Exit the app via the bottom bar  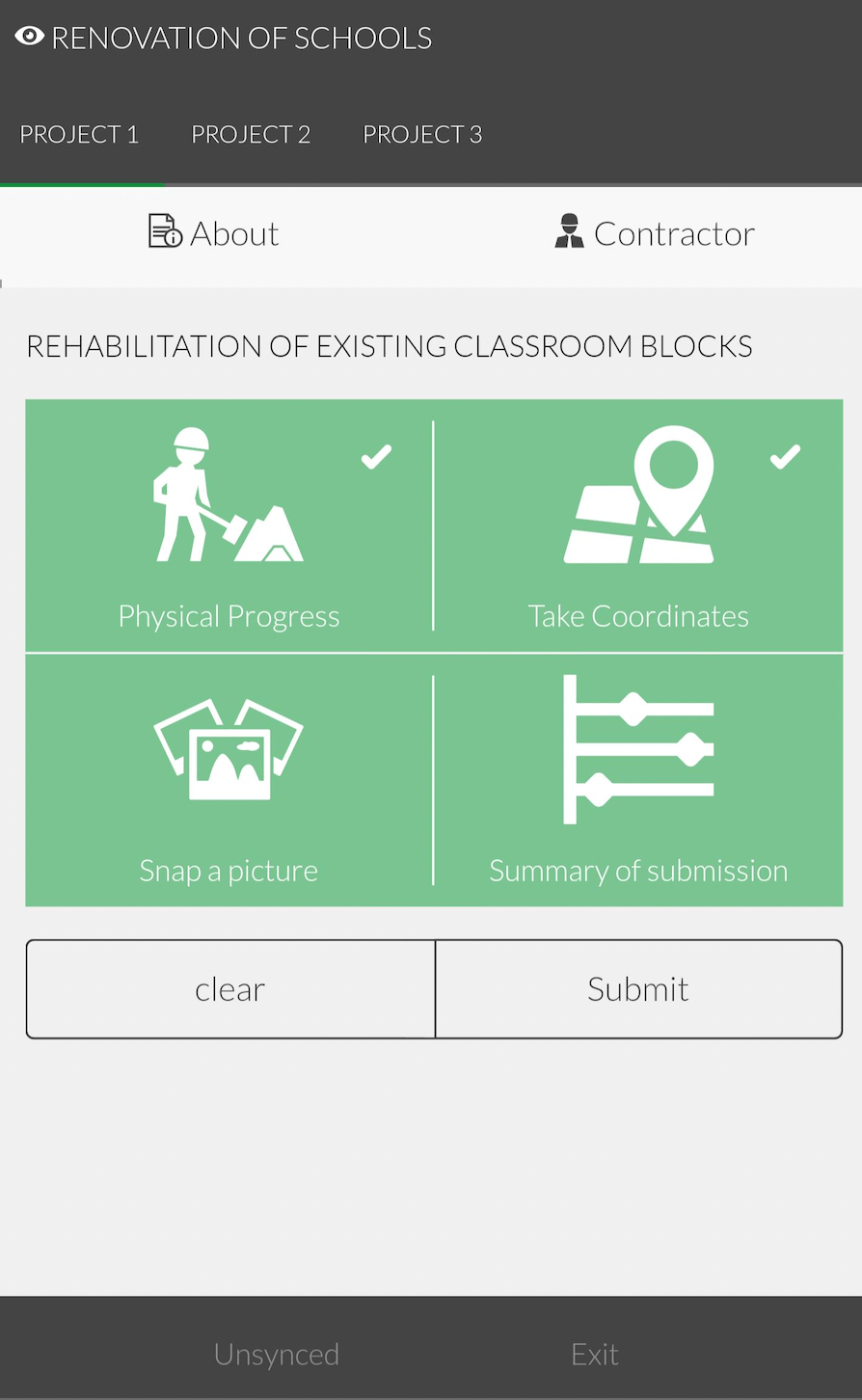click(x=595, y=1354)
